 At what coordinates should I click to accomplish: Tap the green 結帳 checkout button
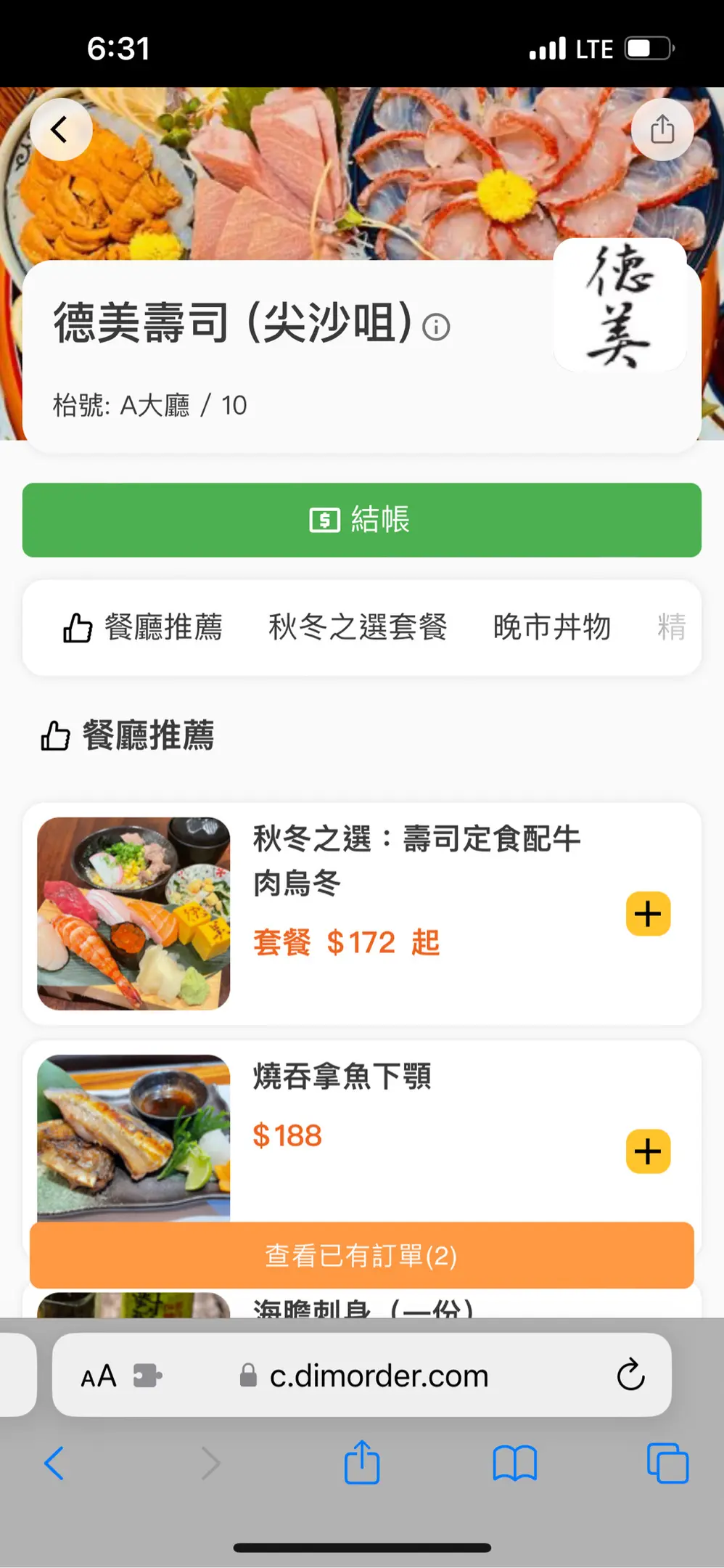(x=361, y=520)
